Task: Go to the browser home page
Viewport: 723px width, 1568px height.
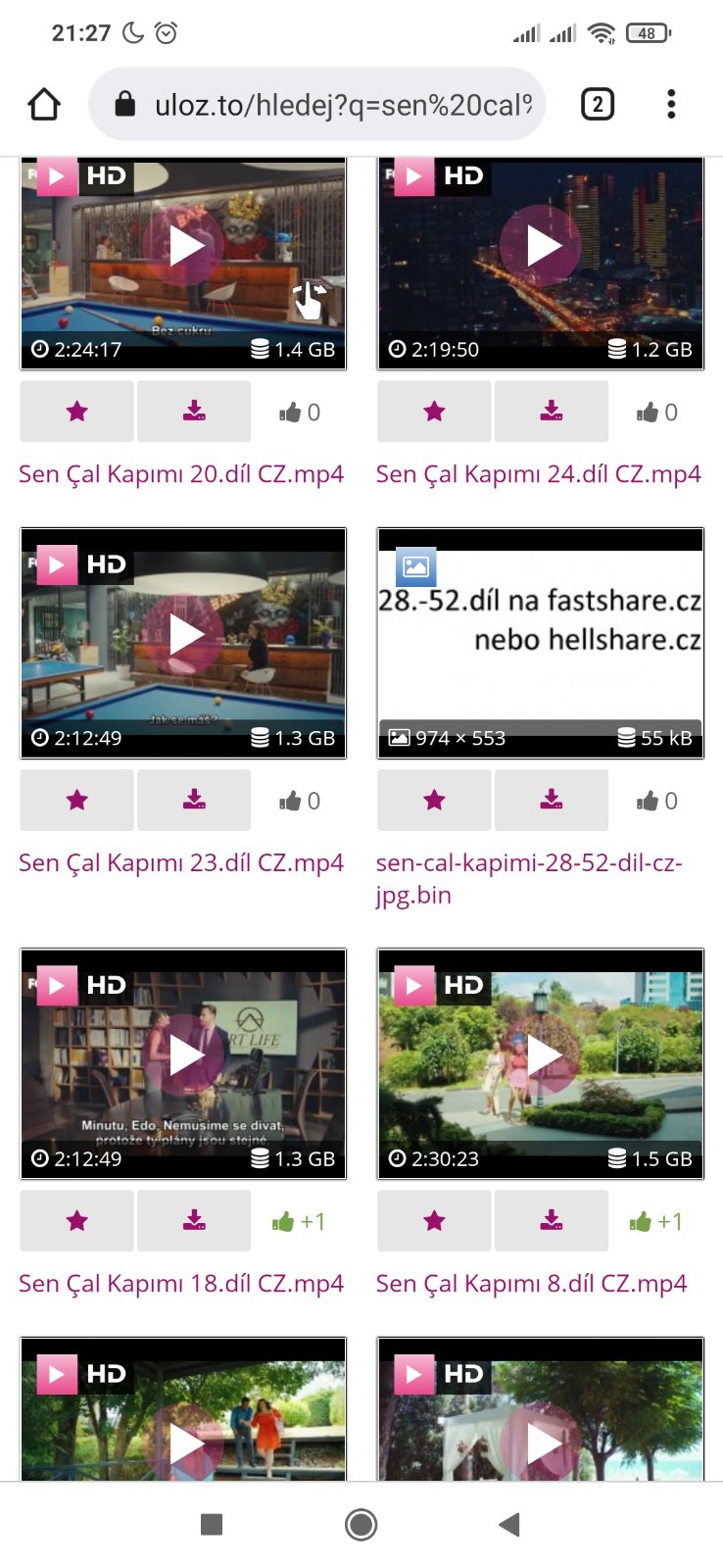Action: click(44, 104)
